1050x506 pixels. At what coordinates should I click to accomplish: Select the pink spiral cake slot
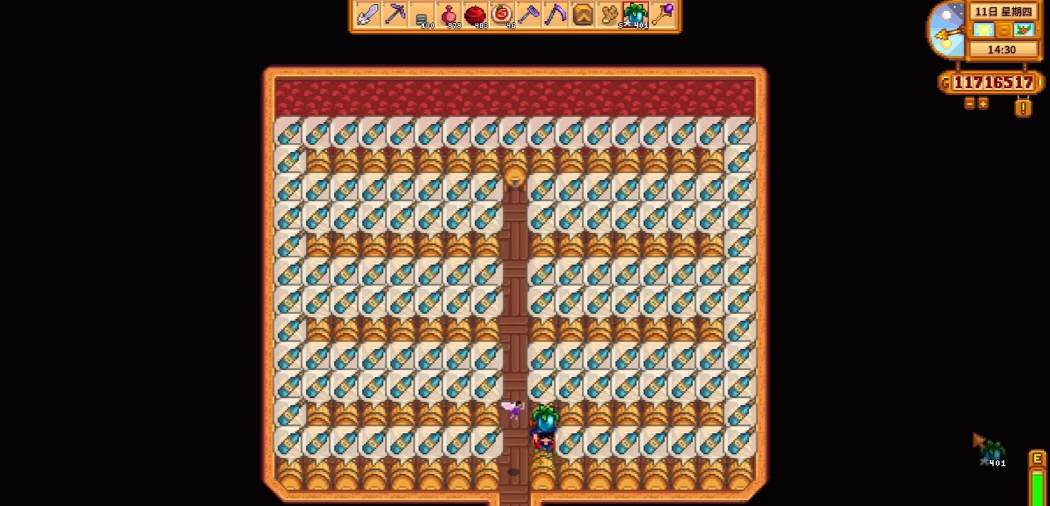coord(502,15)
